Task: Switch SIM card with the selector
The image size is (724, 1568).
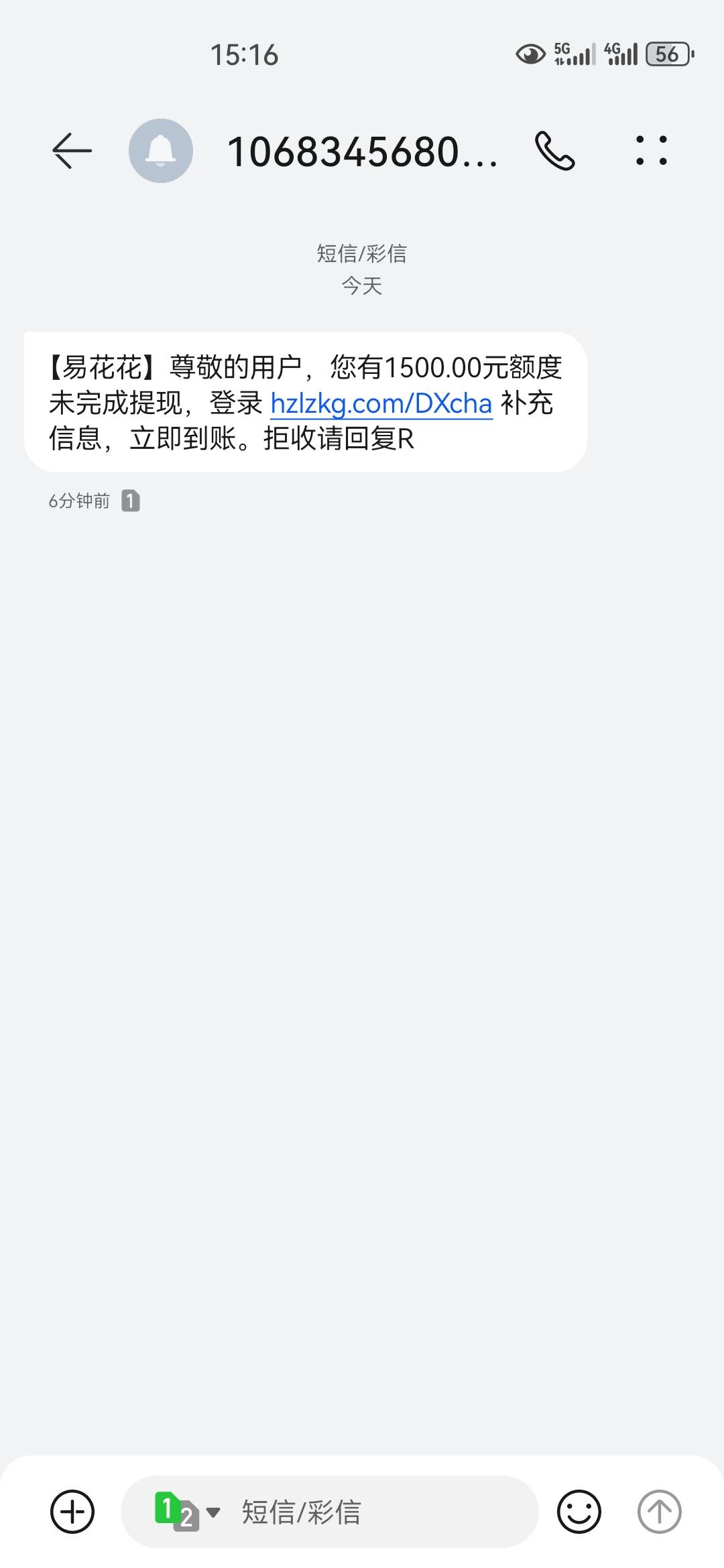Action: coord(187,1512)
